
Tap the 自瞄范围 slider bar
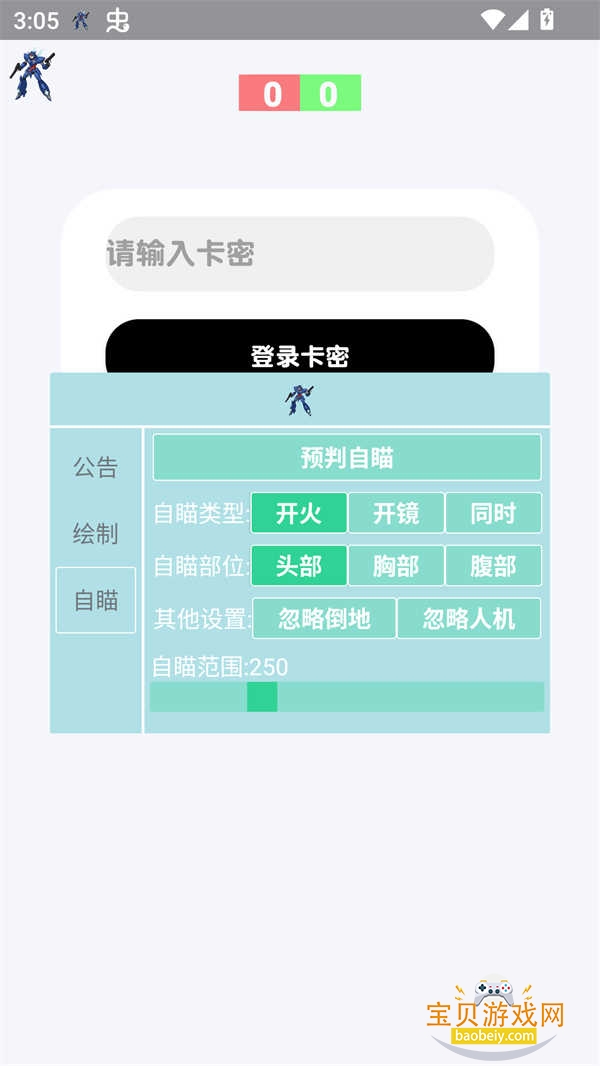click(347, 697)
